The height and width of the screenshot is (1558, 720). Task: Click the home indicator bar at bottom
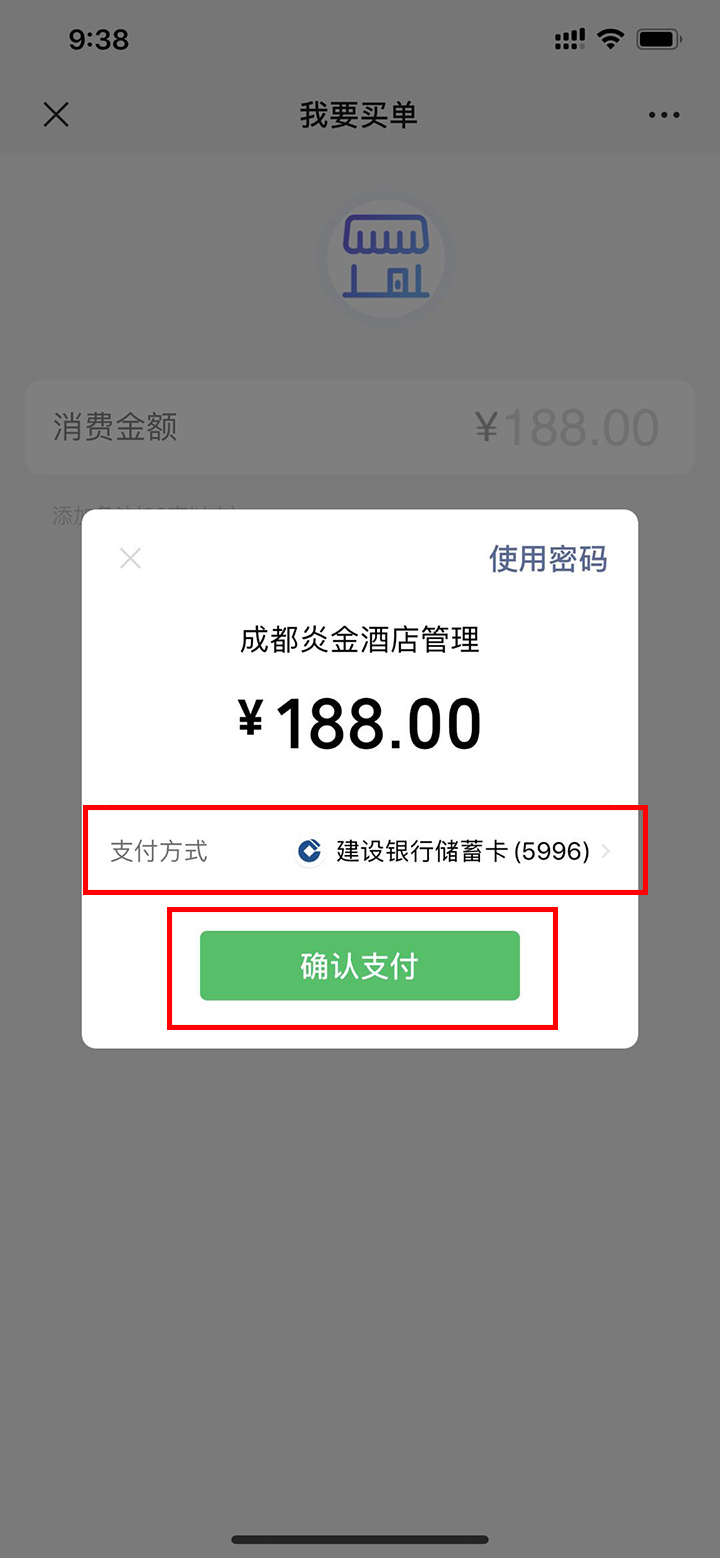360,1540
